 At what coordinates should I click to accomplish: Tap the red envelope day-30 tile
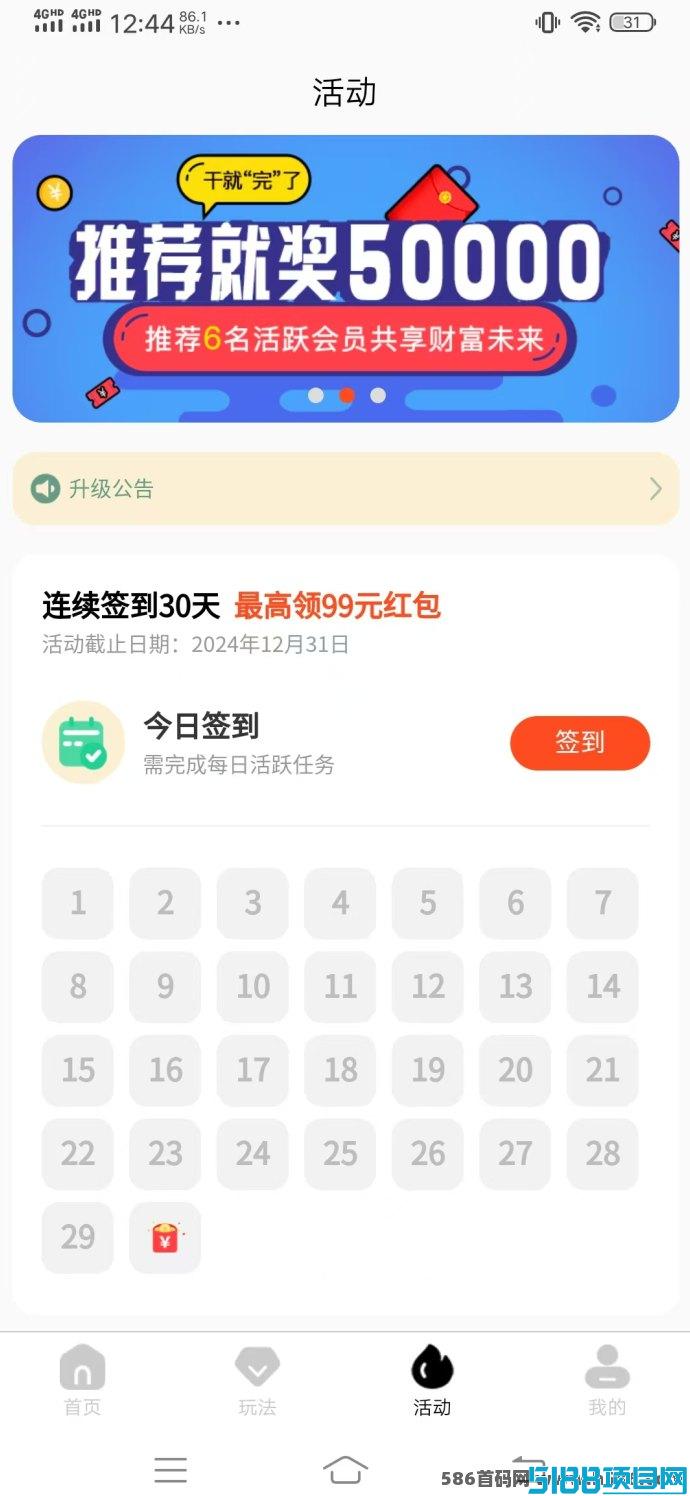click(165, 1238)
